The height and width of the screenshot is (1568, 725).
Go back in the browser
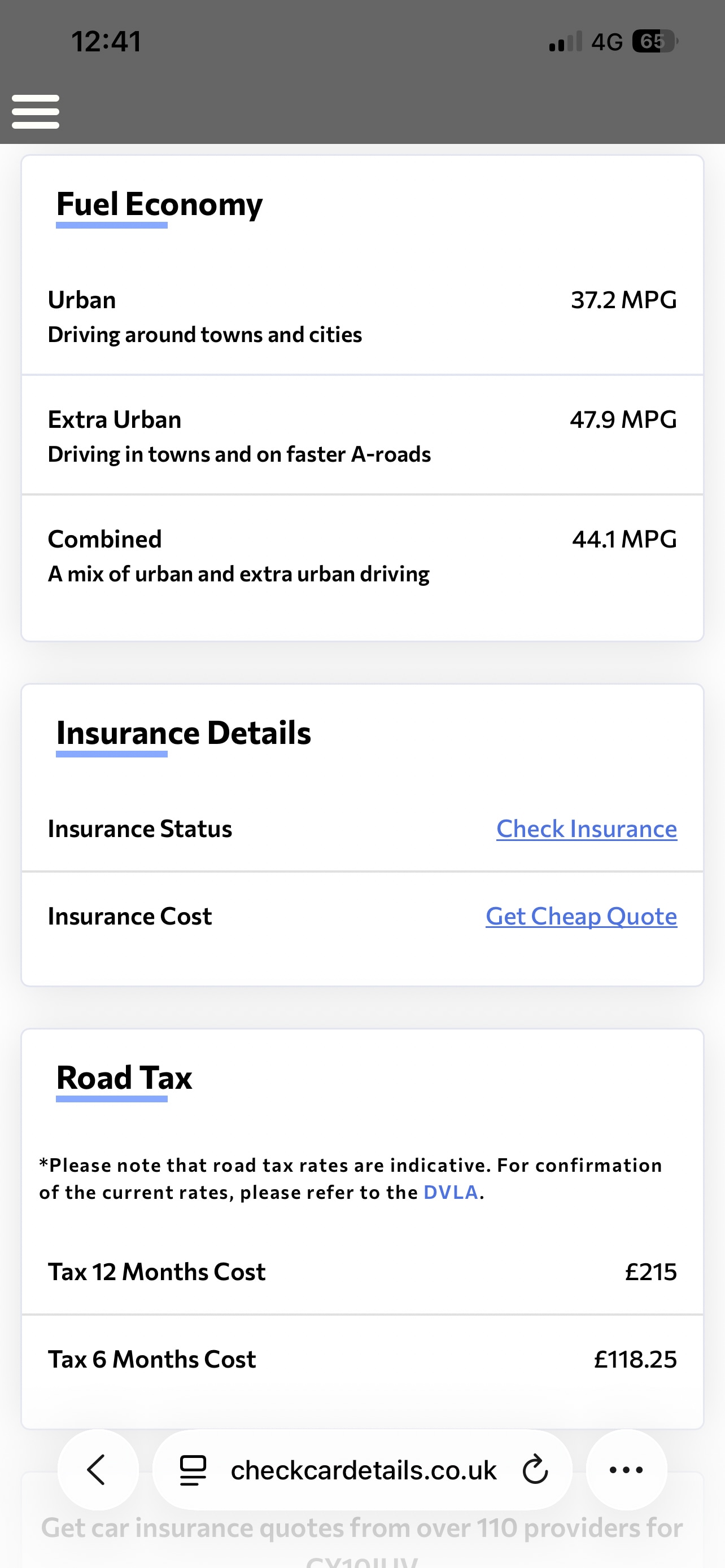[97, 1470]
